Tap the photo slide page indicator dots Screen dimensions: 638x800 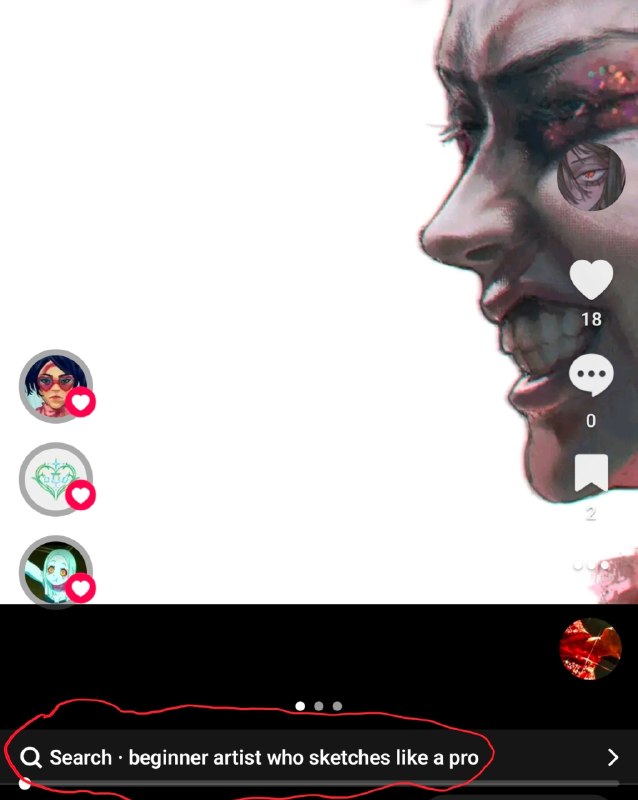[x=318, y=706]
